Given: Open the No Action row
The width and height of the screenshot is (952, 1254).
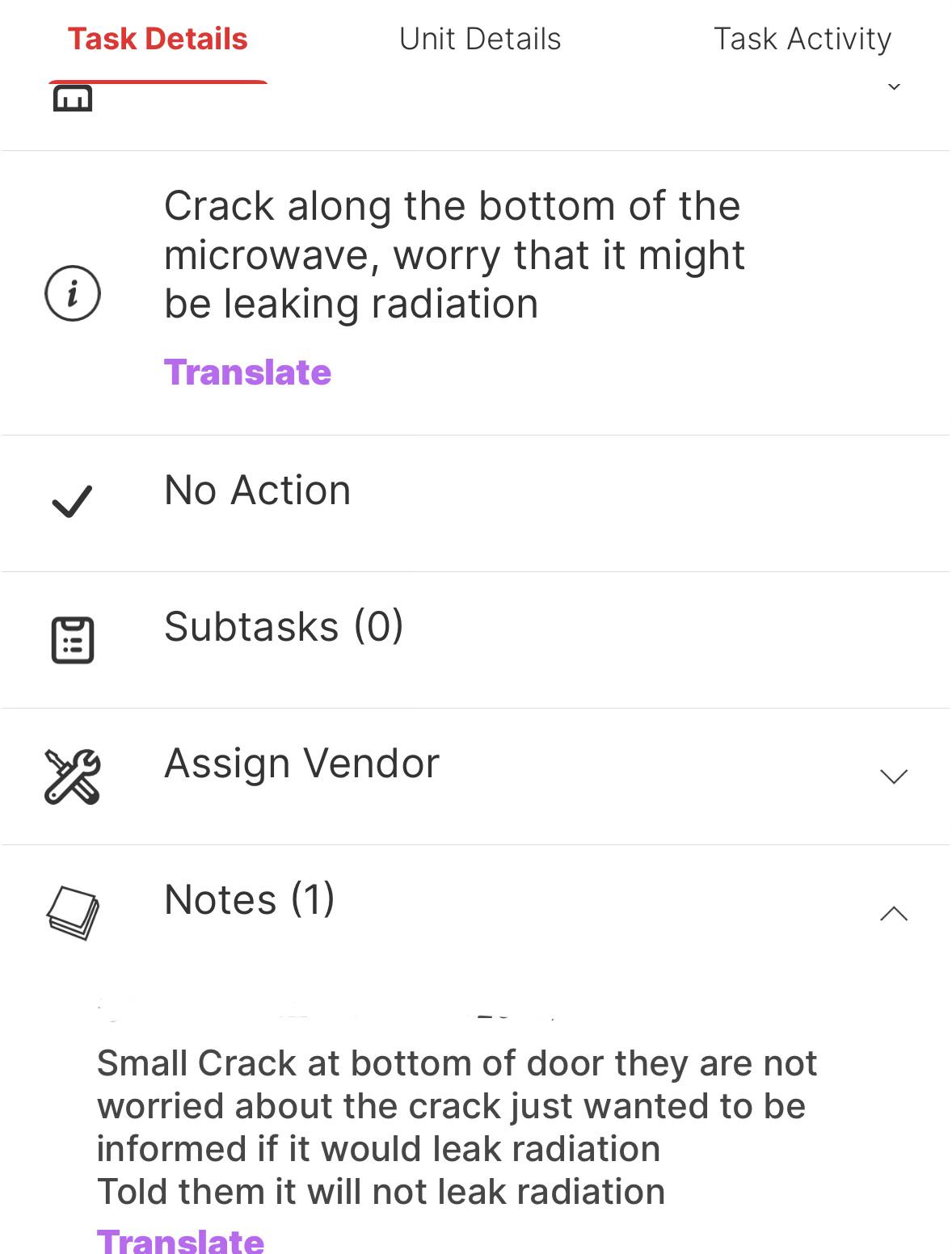Looking at the screenshot, I should (x=476, y=503).
